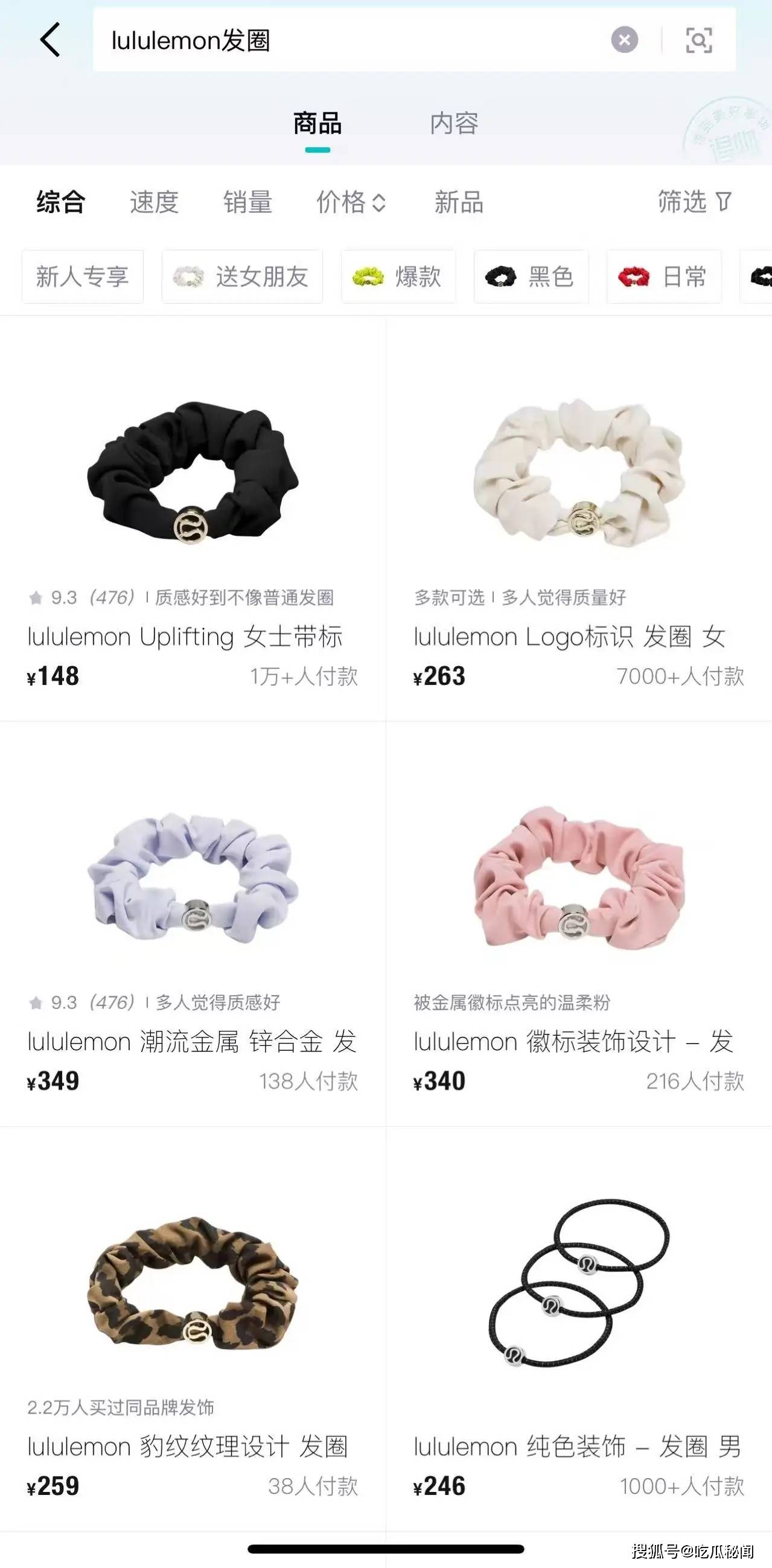
Task: Select the 商品 tab
Action: pos(317,124)
